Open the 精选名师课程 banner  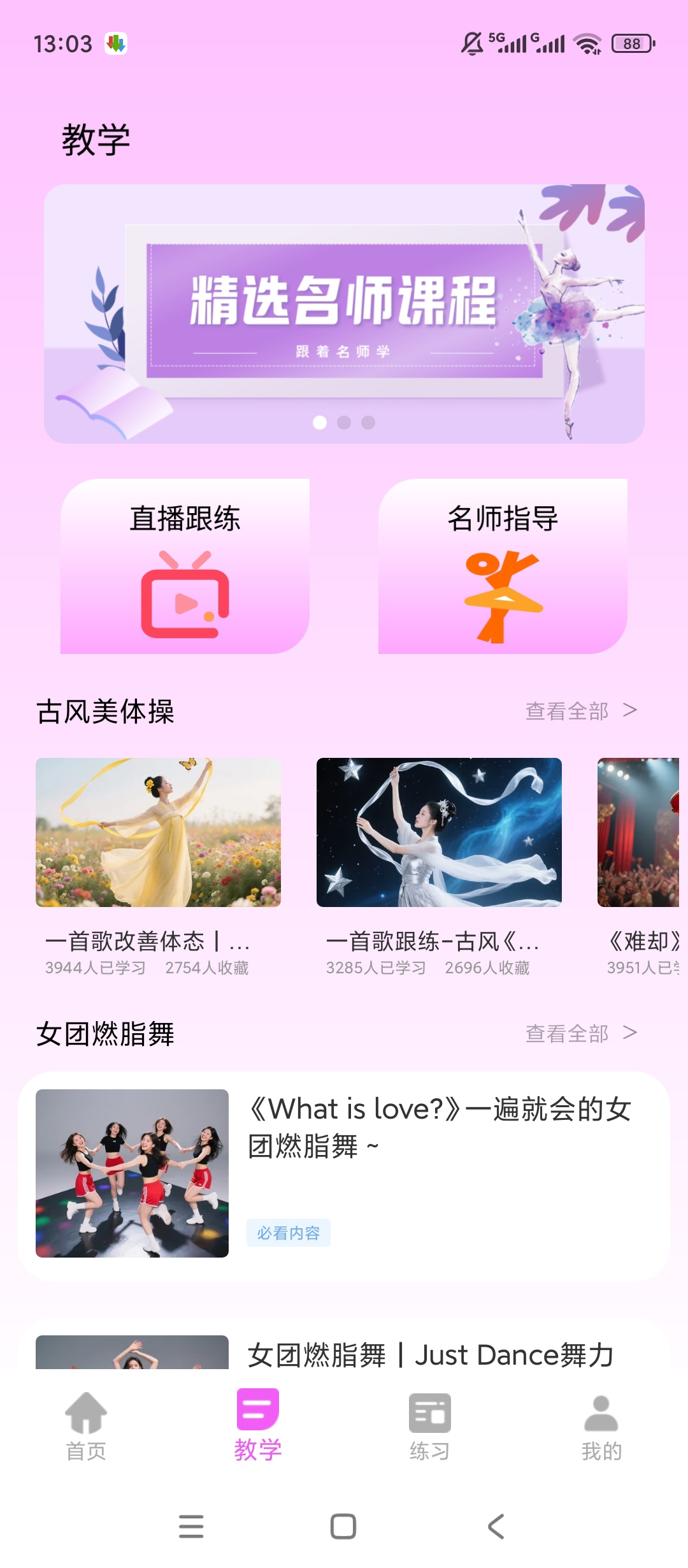pos(344,314)
